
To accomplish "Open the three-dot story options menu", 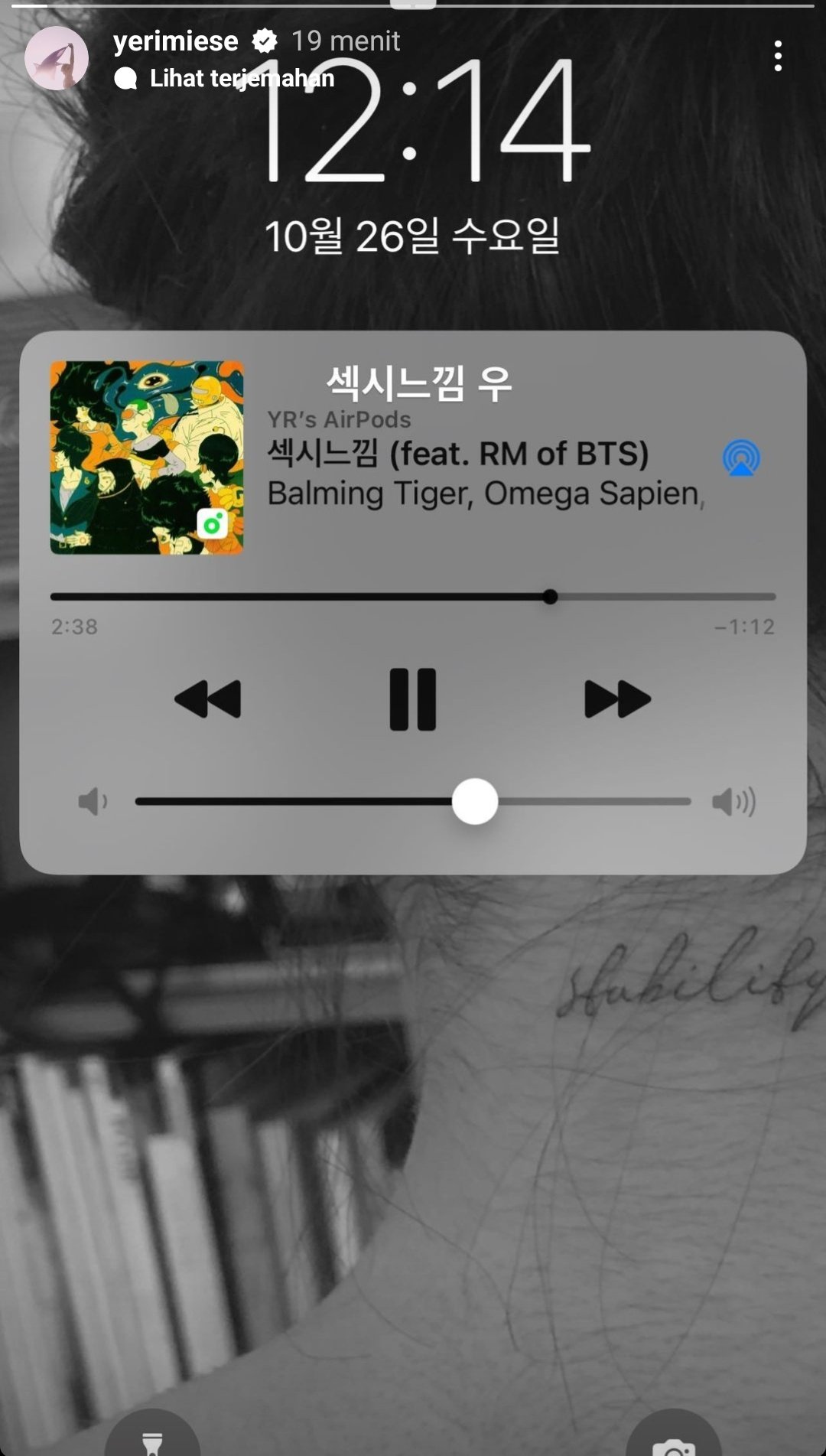I will click(777, 57).
